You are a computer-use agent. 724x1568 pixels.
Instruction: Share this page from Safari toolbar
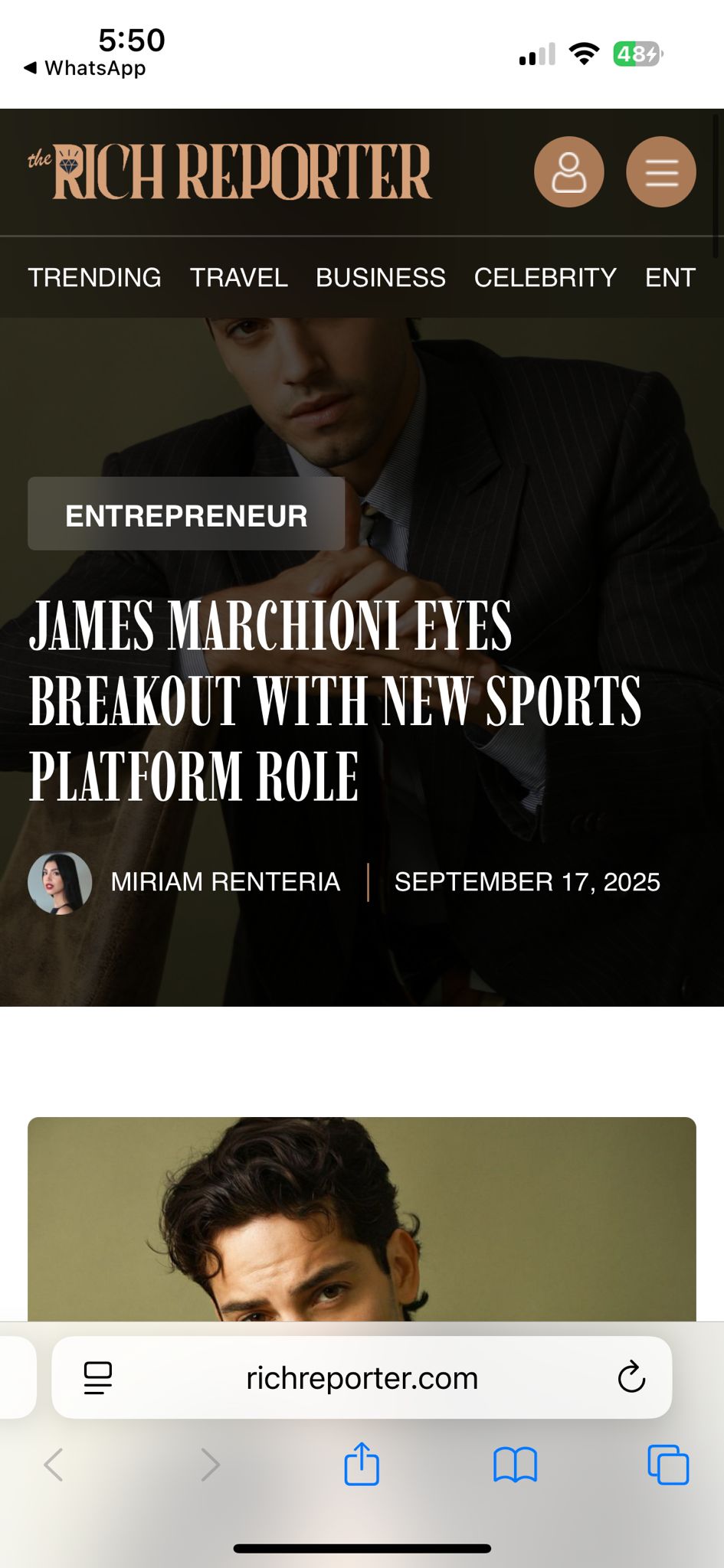(362, 1465)
